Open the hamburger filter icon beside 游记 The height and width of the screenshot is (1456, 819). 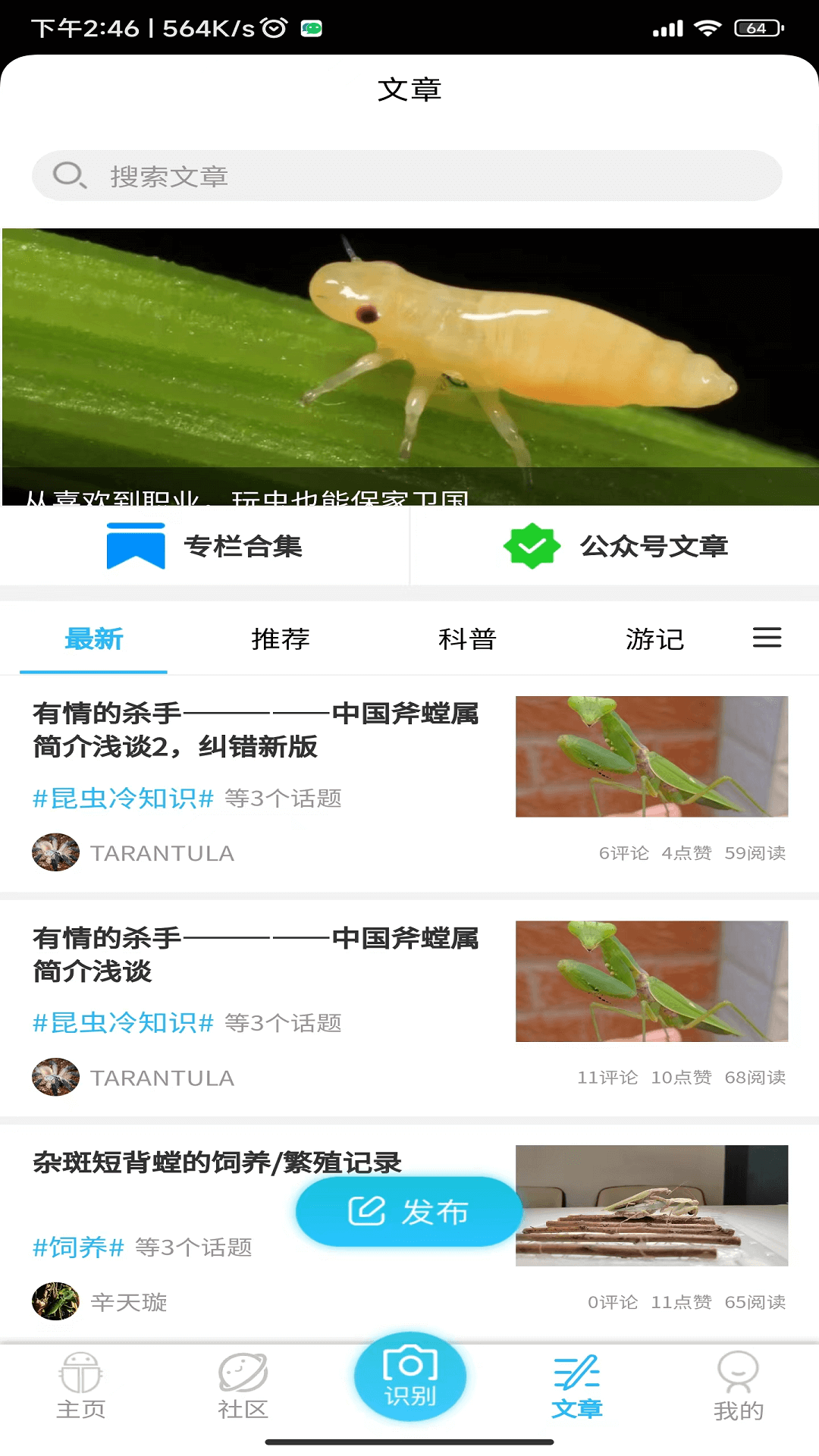767,639
